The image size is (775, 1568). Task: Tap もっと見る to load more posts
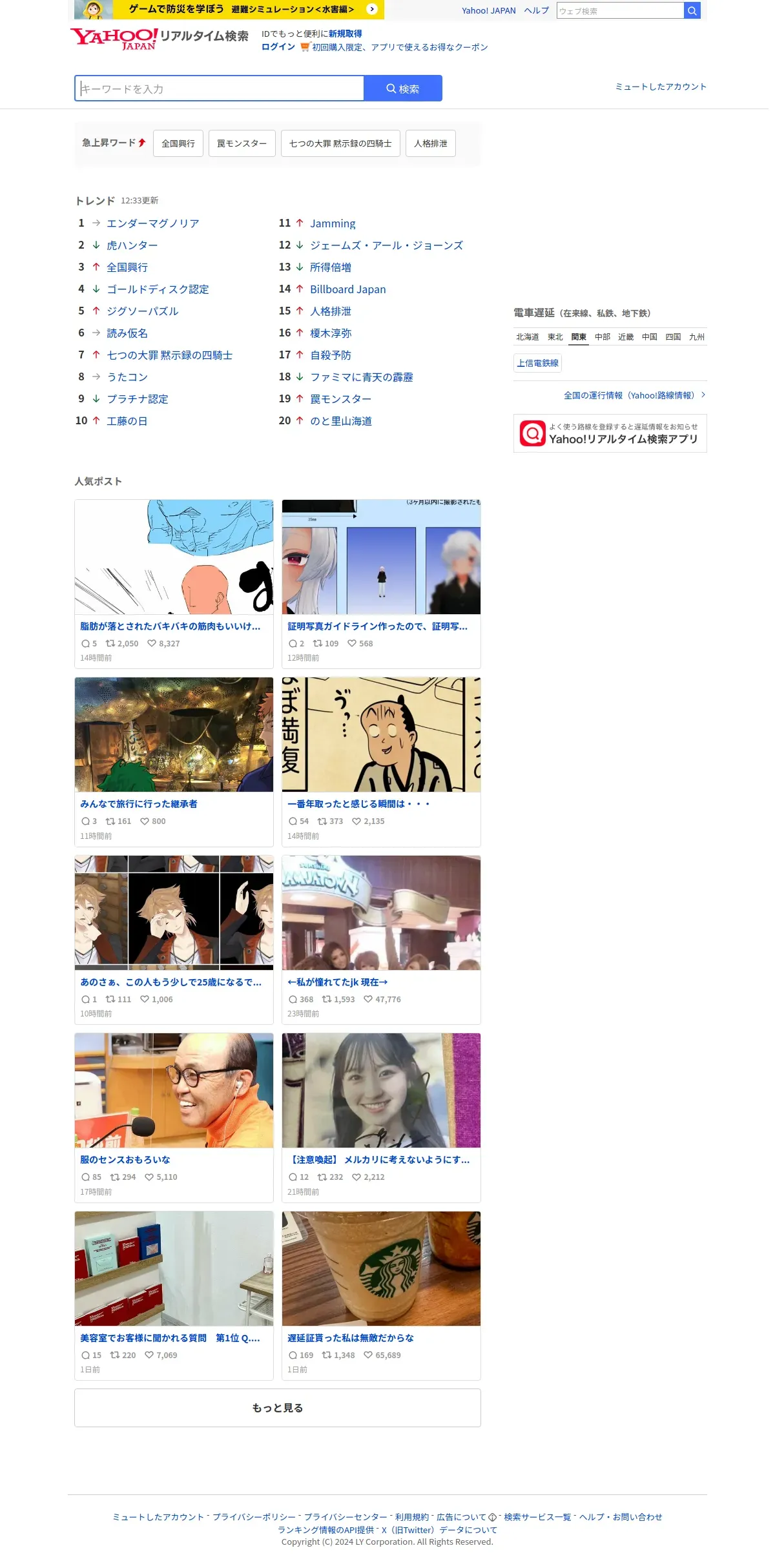click(278, 1408)
